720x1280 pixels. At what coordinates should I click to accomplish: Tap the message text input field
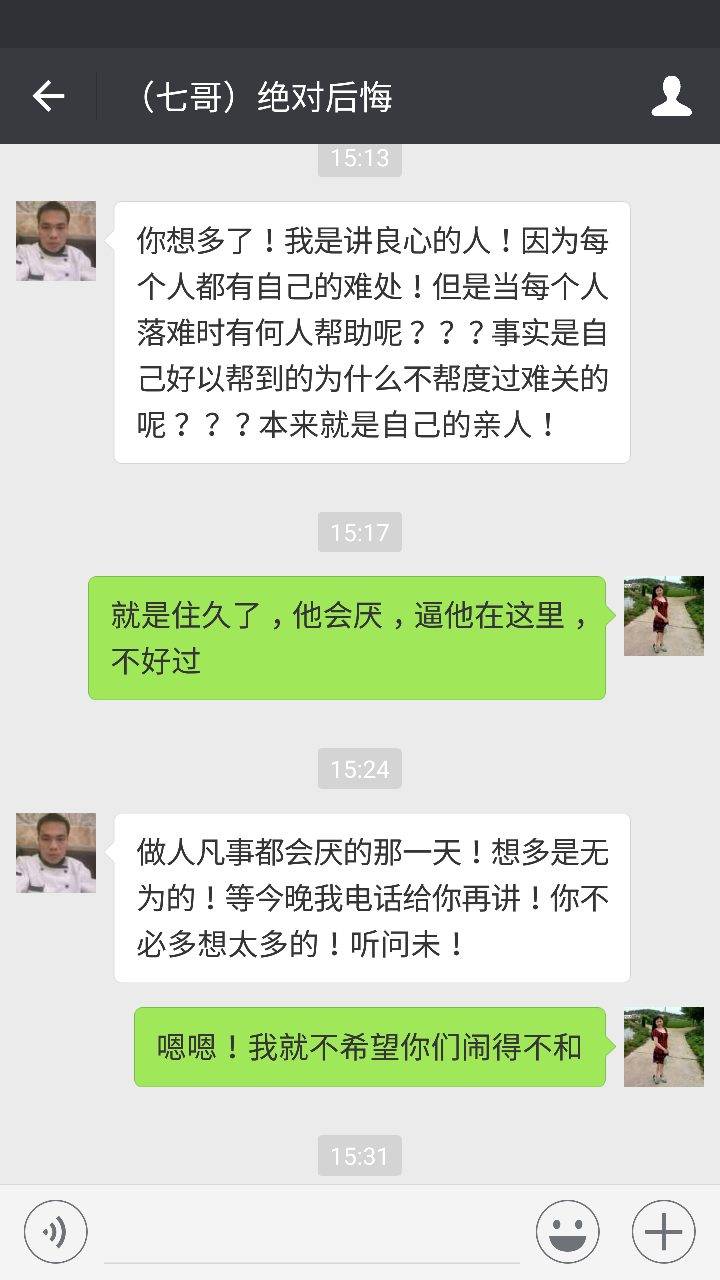point(312,1236)
